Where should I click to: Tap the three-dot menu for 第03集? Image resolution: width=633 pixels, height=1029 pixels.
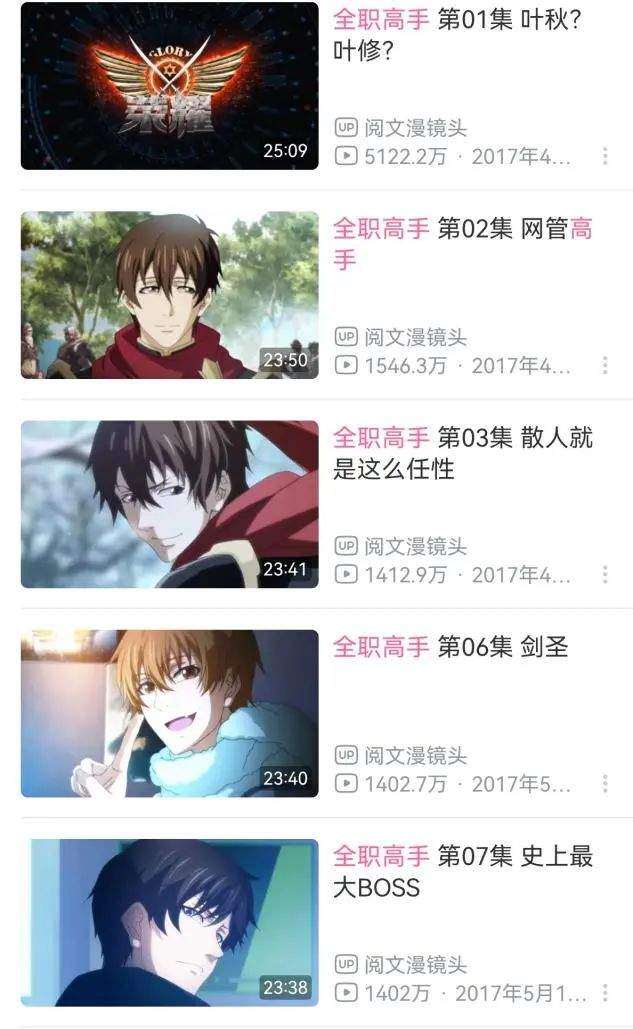click(x=605, y=575)
